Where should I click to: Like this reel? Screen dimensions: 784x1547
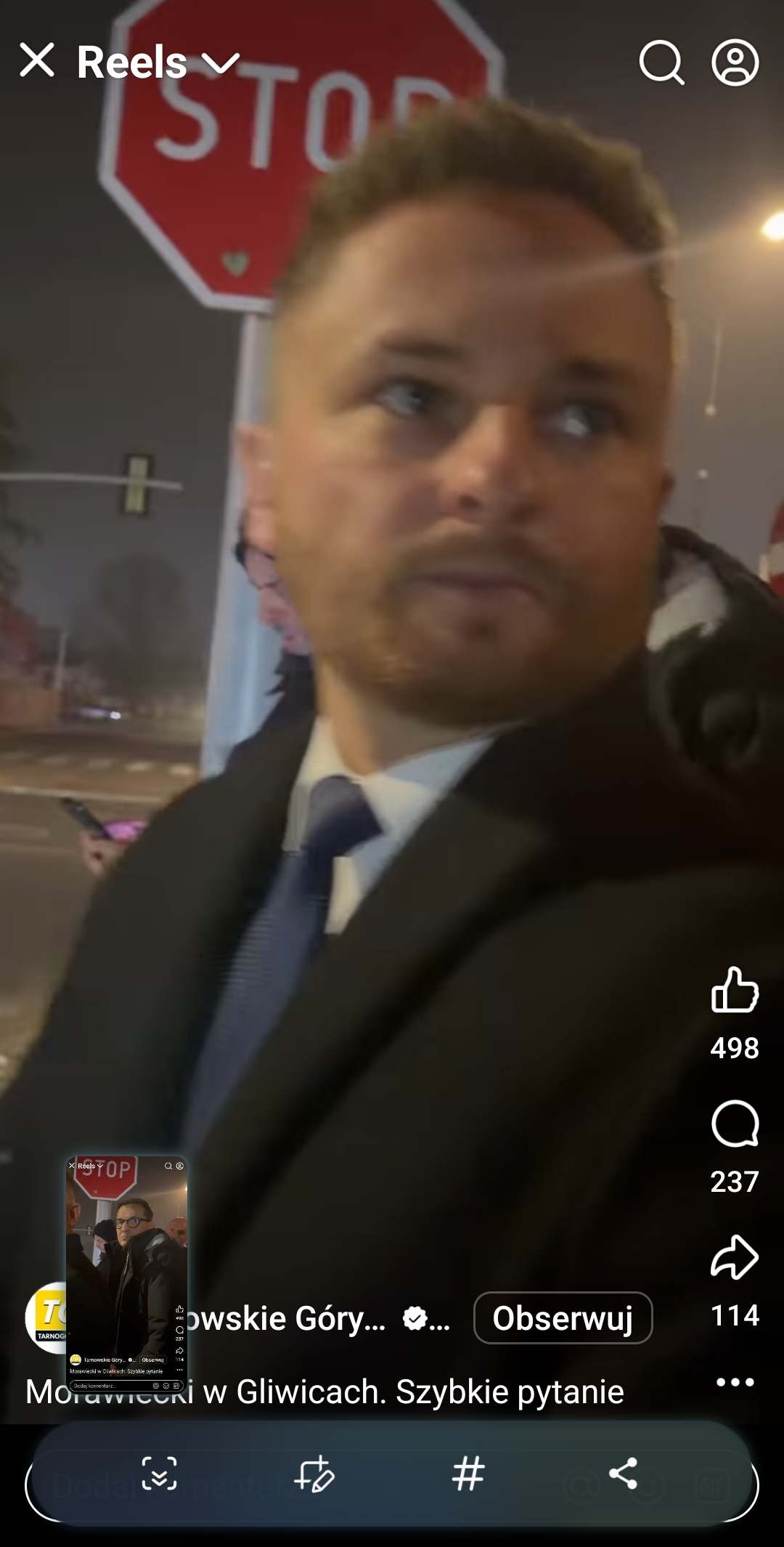[735, 989]
